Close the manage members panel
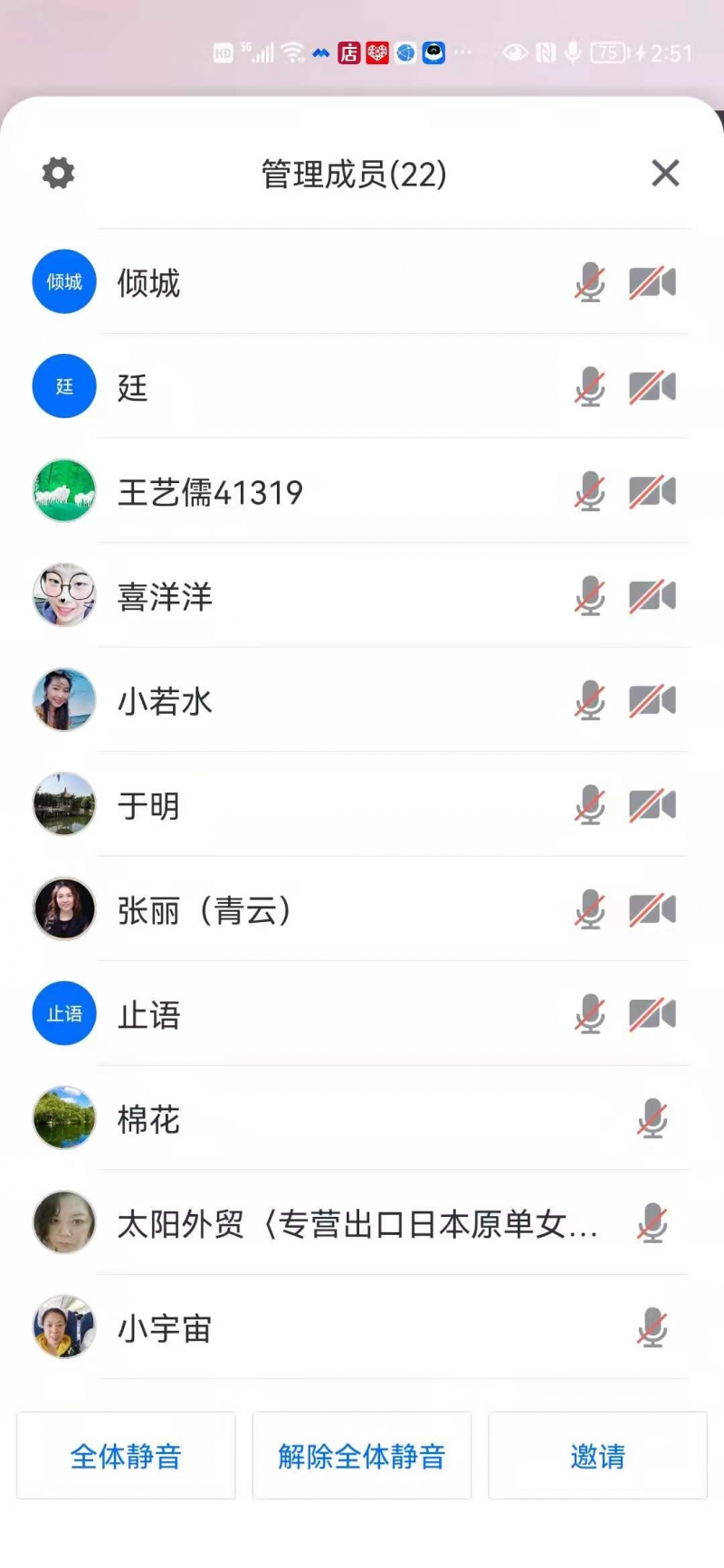Image resolution: width=724 pixels, height=1568 pixels. pos(665,173)
